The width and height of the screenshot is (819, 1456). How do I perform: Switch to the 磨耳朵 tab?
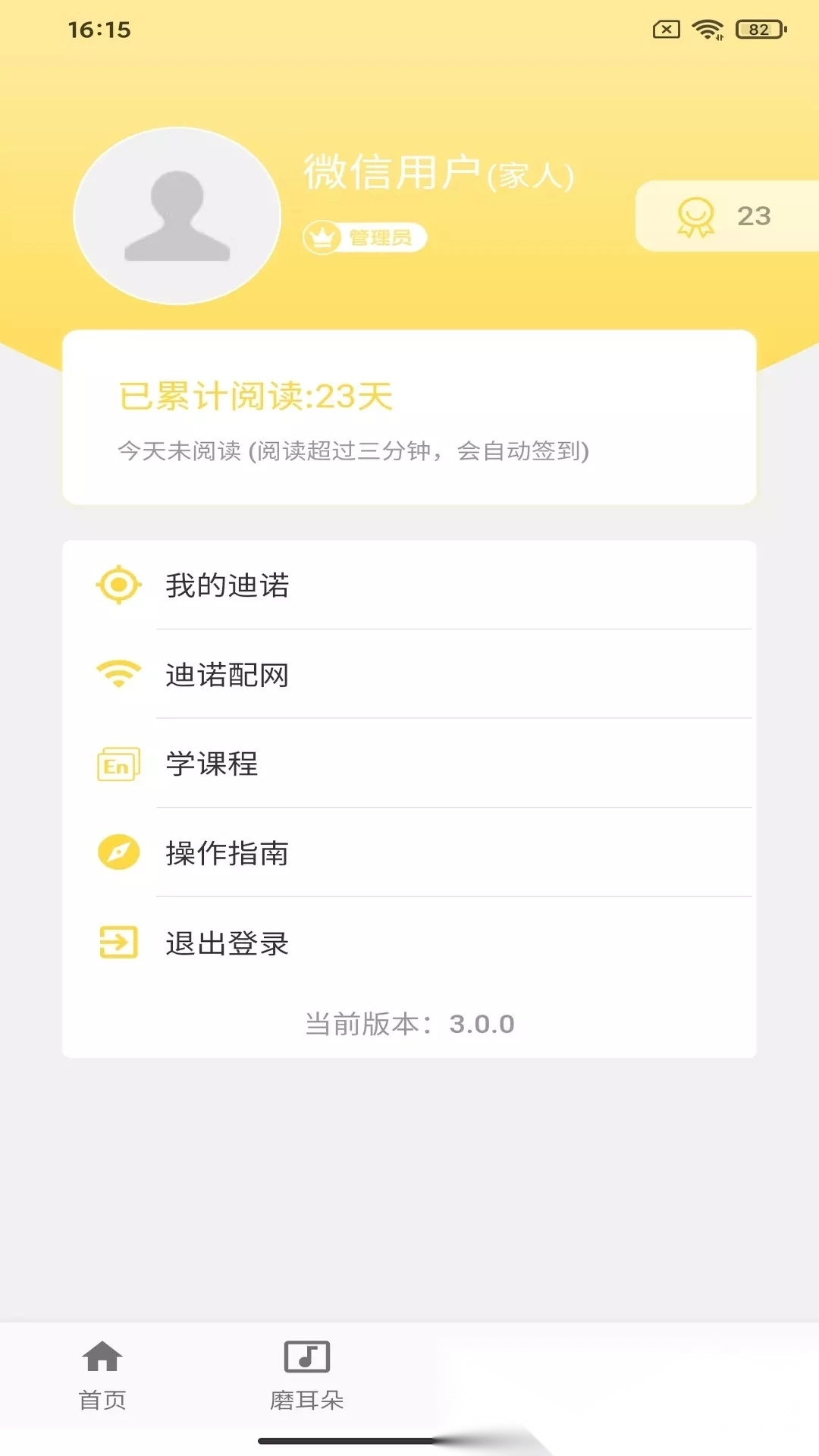coord(306,1380)
